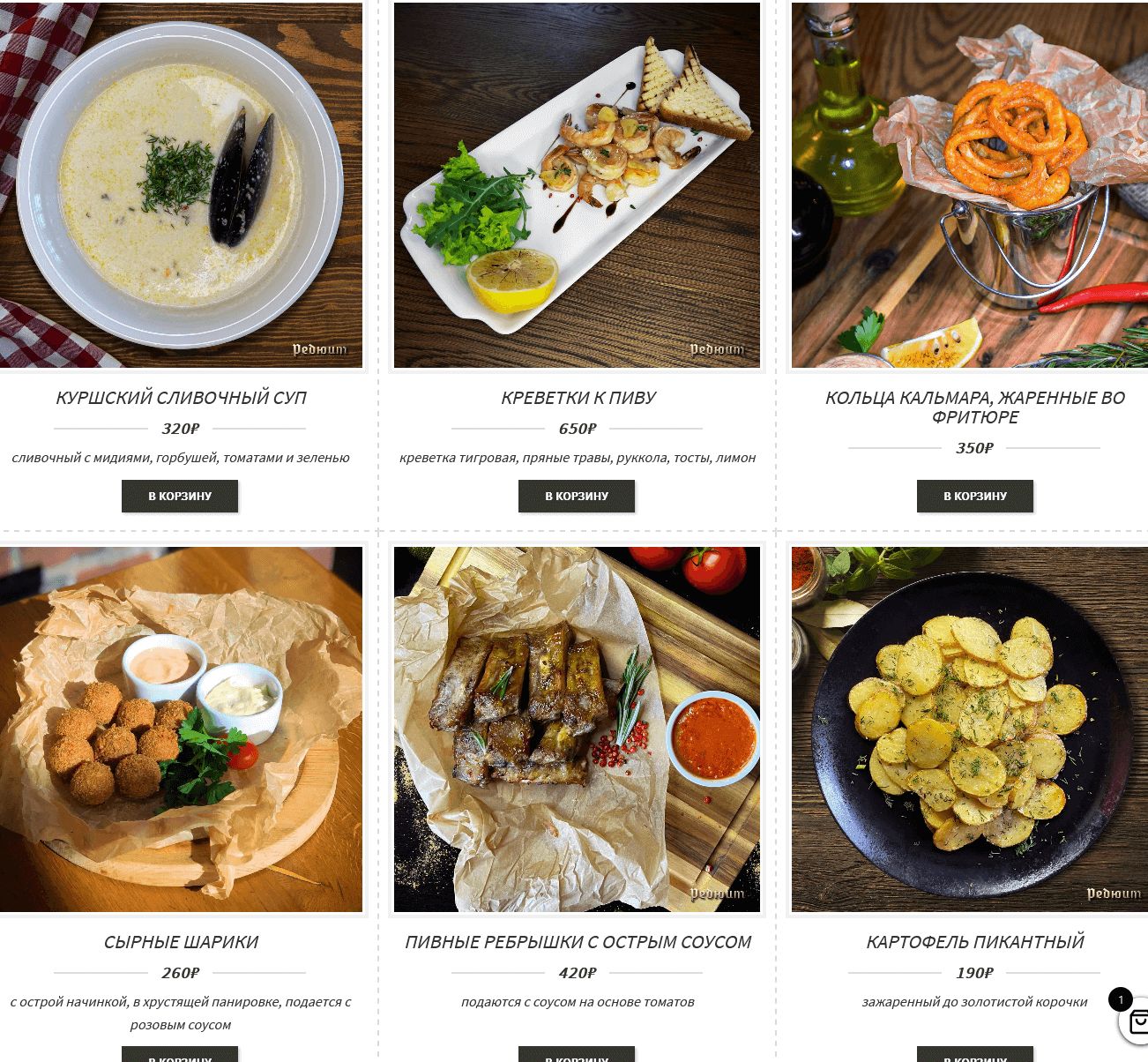This screenshot has height=1062, width=1148.
Task: Add Кольца кальмара to cart
Action: click(x=974, y=496)
